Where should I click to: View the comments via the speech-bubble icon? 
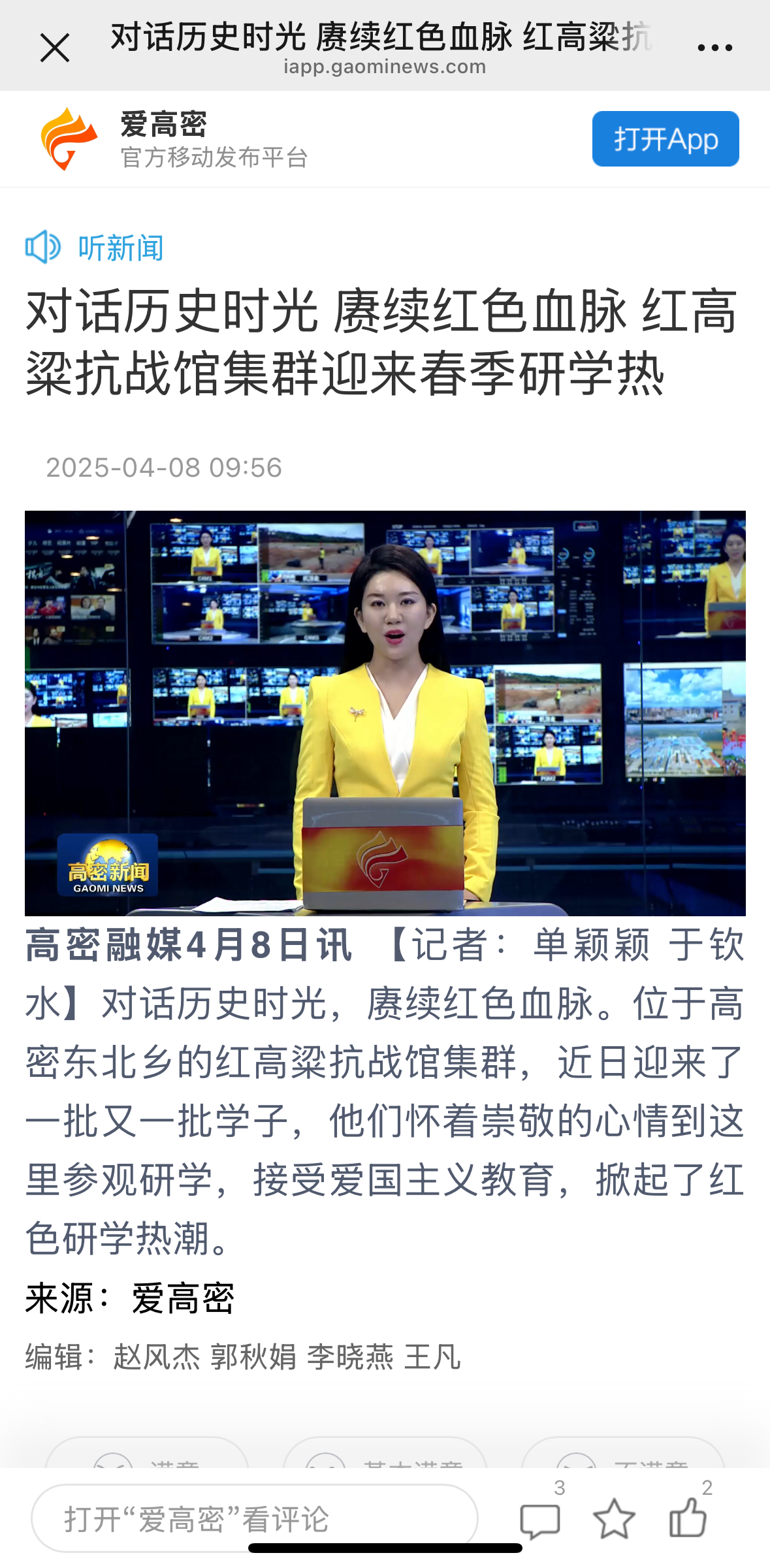[540, 1520]
